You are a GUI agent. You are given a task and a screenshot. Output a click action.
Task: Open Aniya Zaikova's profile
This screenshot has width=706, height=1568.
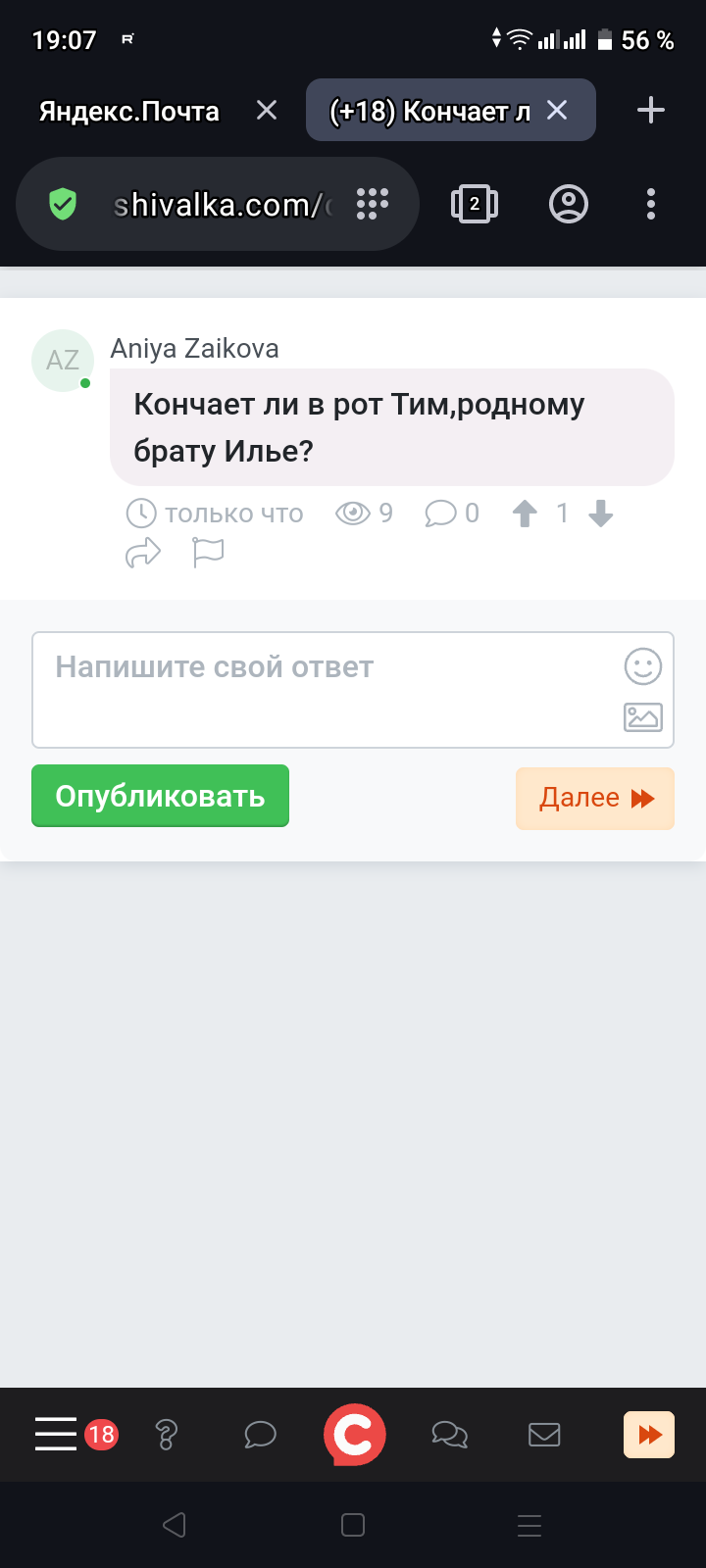pos(194,349)
